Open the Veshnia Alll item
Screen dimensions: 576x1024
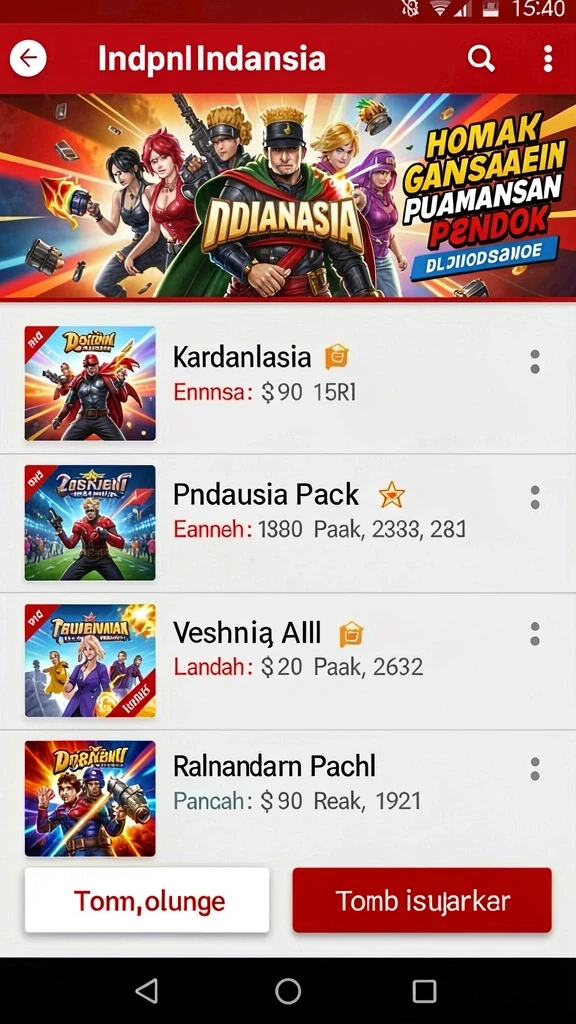288,661
